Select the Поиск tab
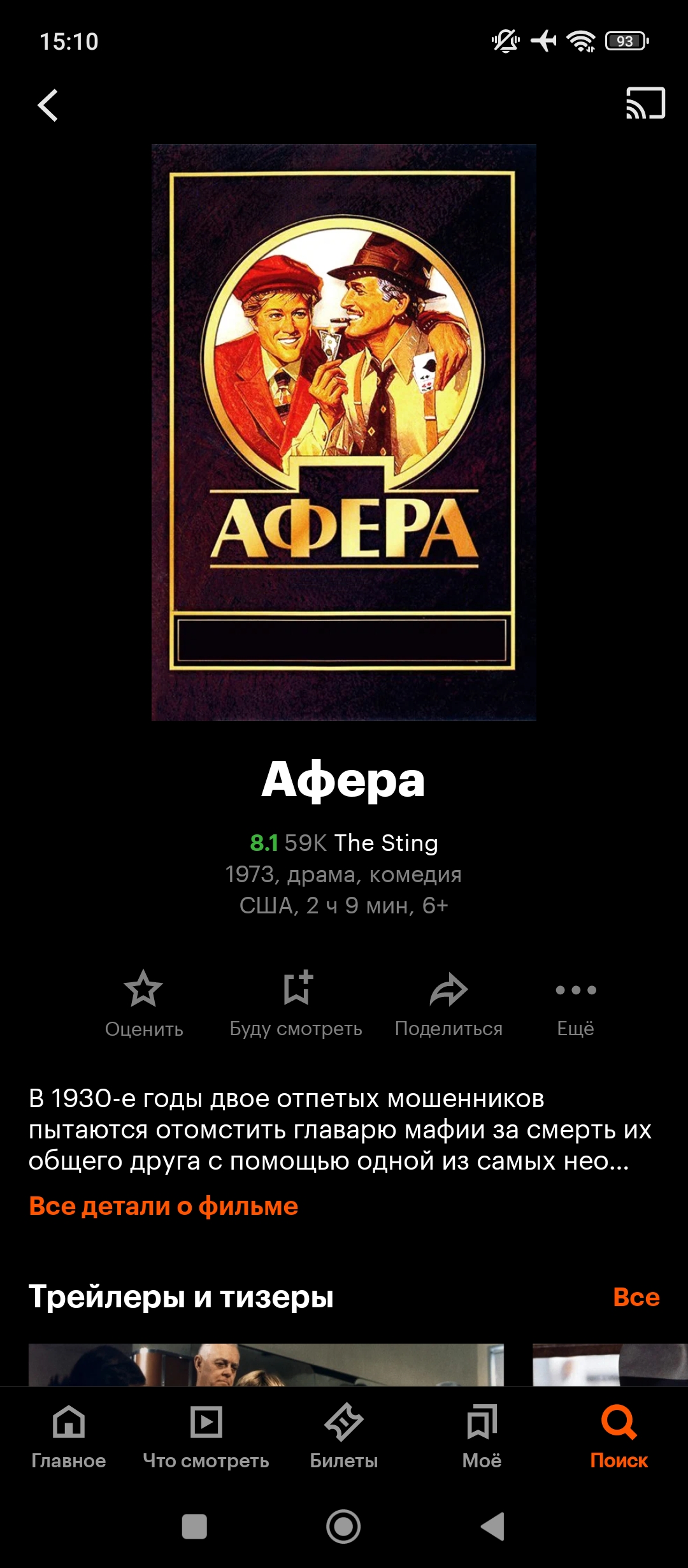688x1568 pixels. tap(619, 1435)
